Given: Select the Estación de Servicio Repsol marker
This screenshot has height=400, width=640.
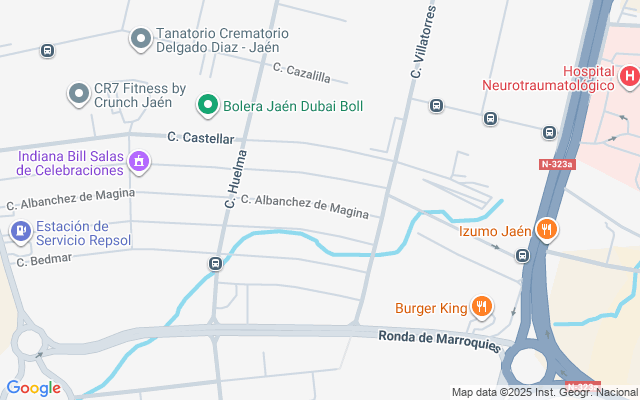Looking at the screenshot, I should pyautogui.click(x=20, y=232).
